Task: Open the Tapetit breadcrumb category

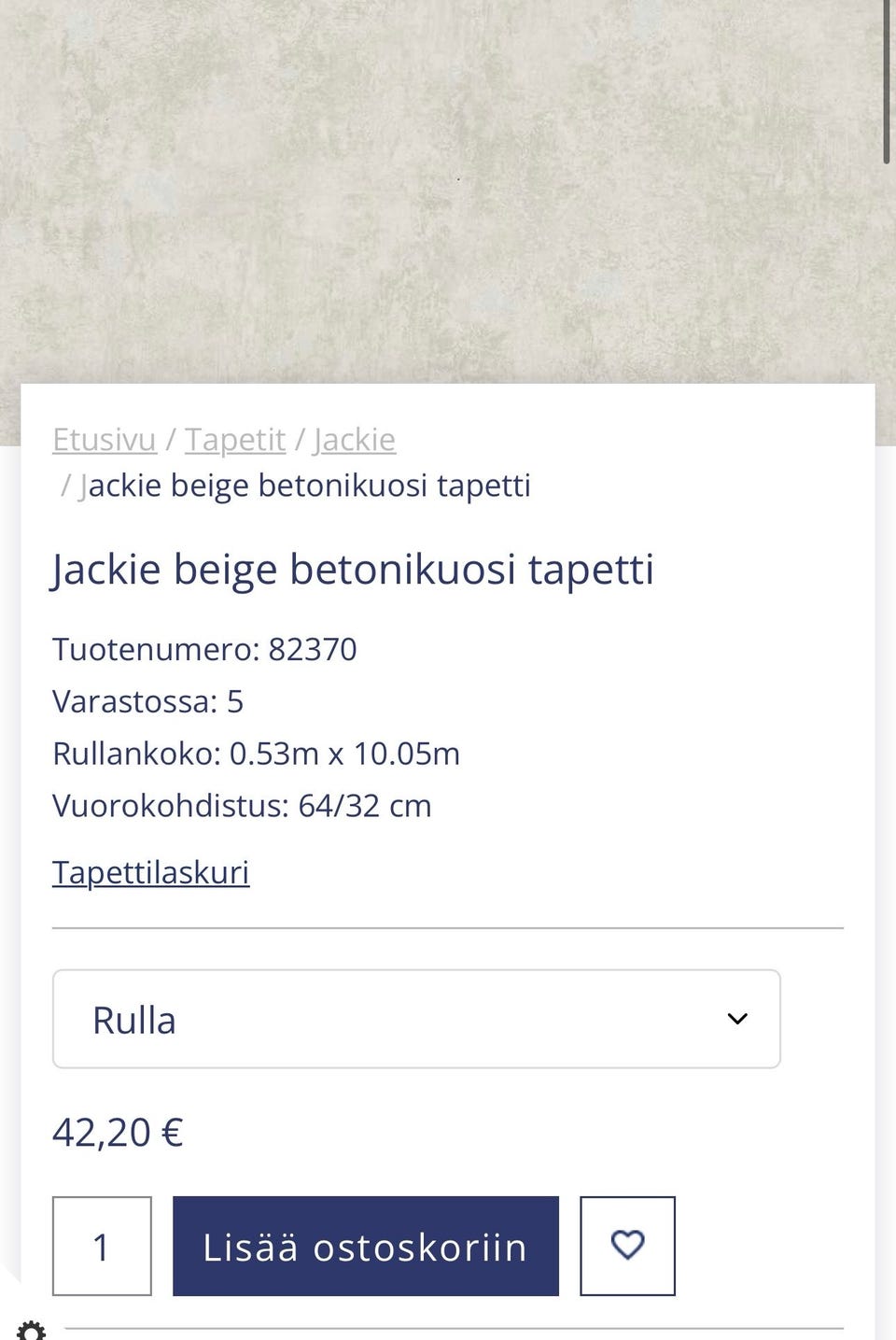Action: (x=235, y=439)
